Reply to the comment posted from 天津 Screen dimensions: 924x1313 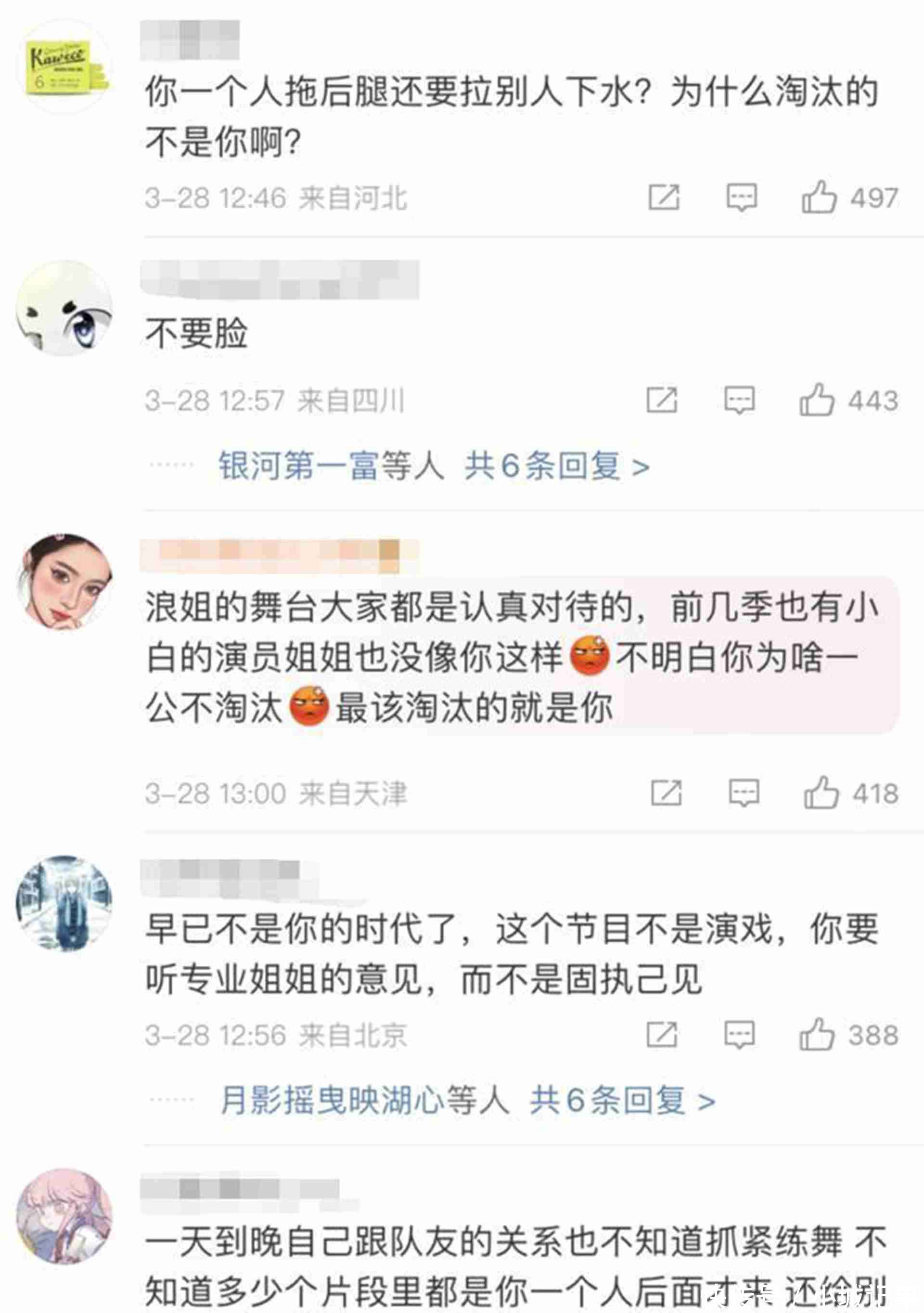[744, 793]
